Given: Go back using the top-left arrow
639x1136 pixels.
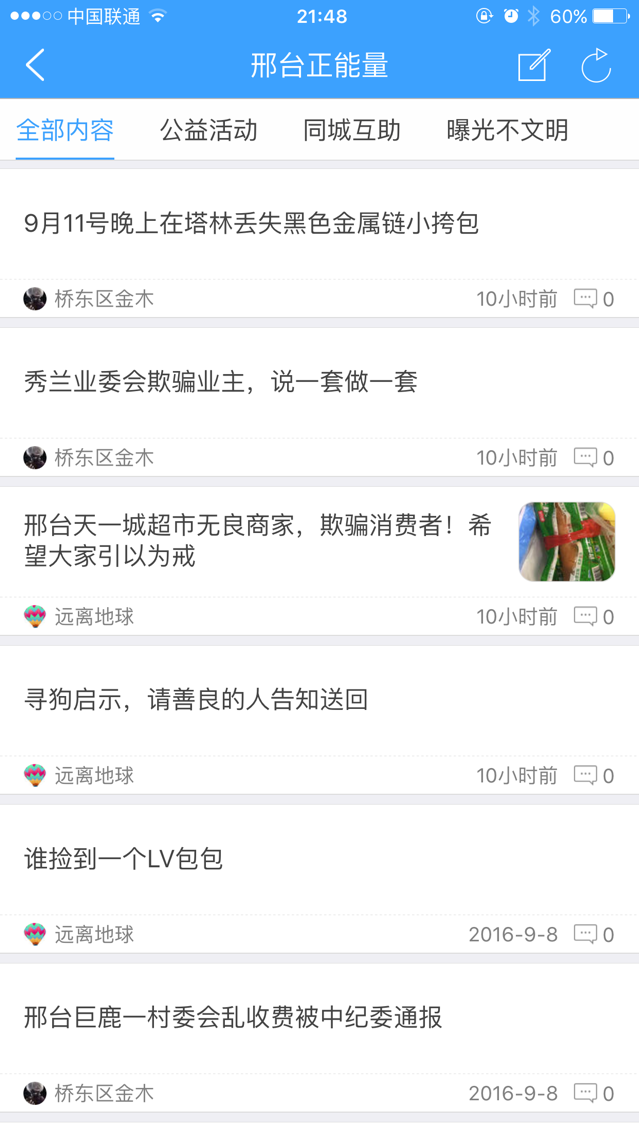Looking at the screenshot, I should [x=36, y=66].
